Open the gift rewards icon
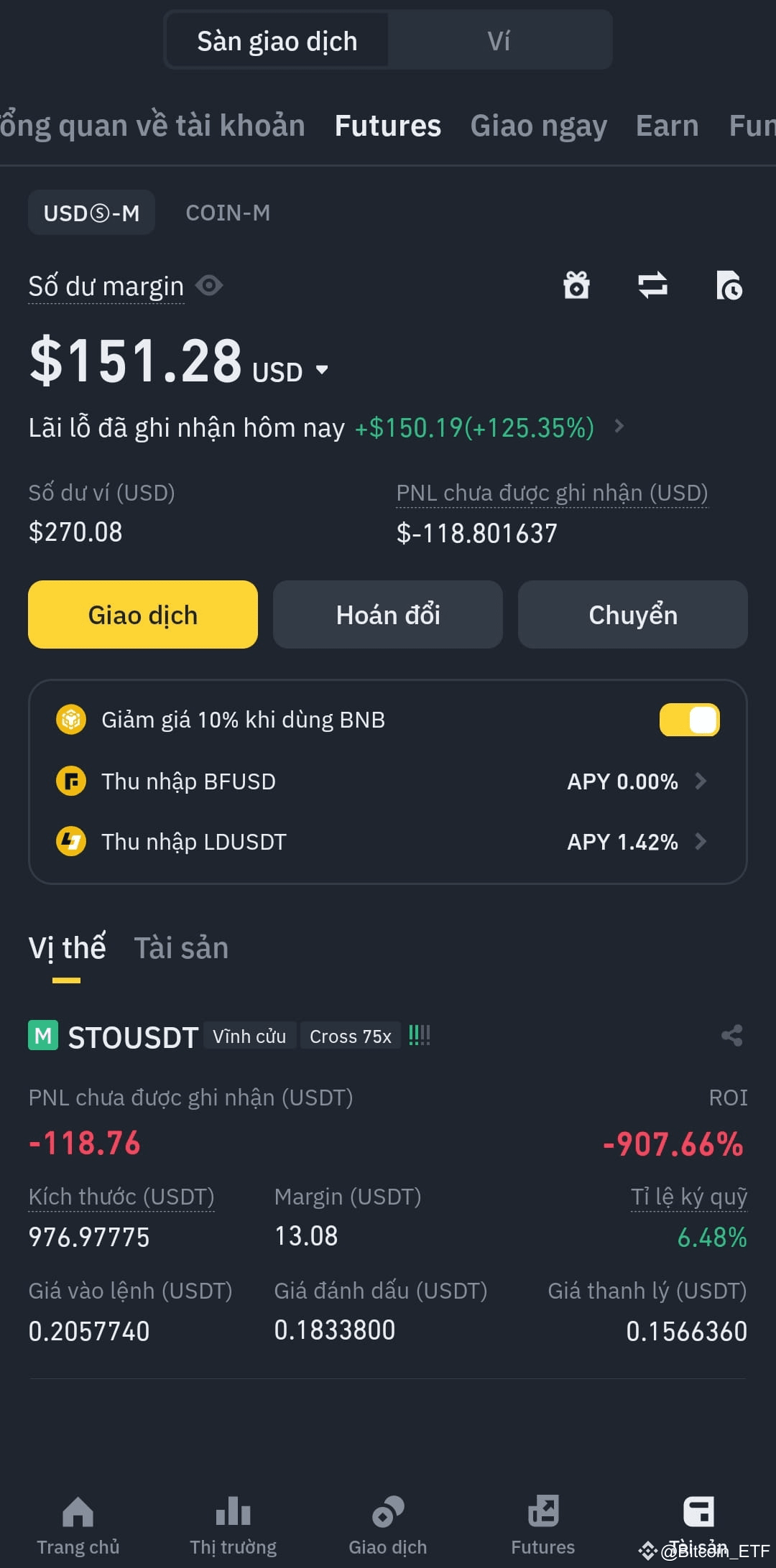The width and height of the screenshot is (776, 1568). [576, 285]
